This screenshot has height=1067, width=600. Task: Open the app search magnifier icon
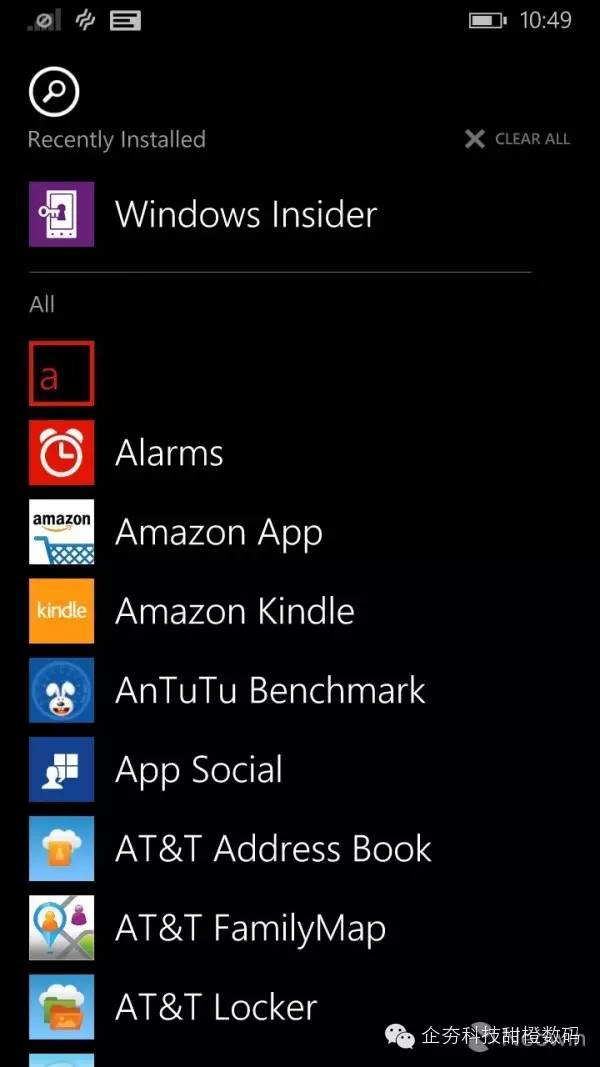click(54, 91)
